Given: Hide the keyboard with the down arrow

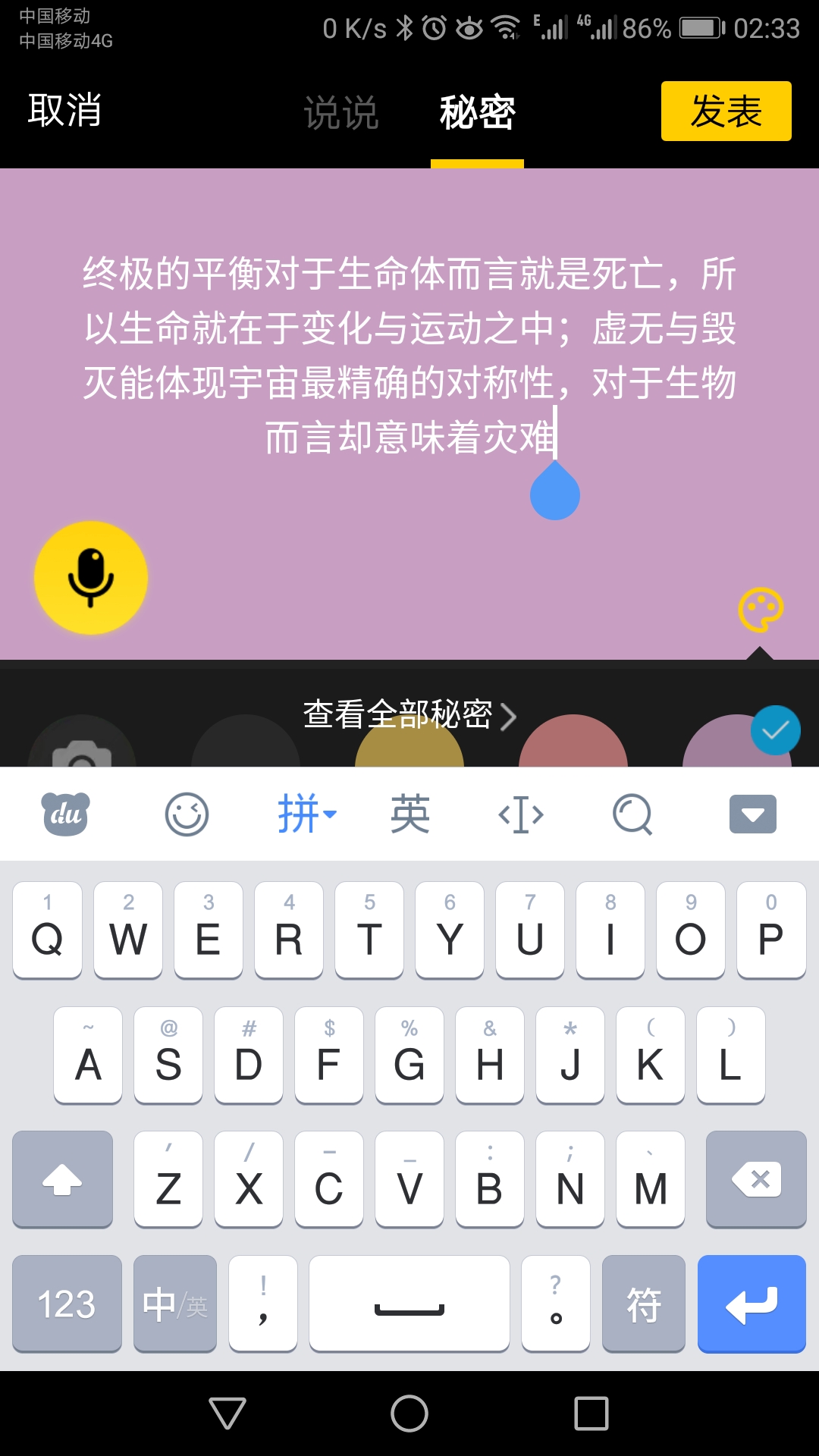Looking at the screenshot, I should pyautogui.click(x=752, y=814).
